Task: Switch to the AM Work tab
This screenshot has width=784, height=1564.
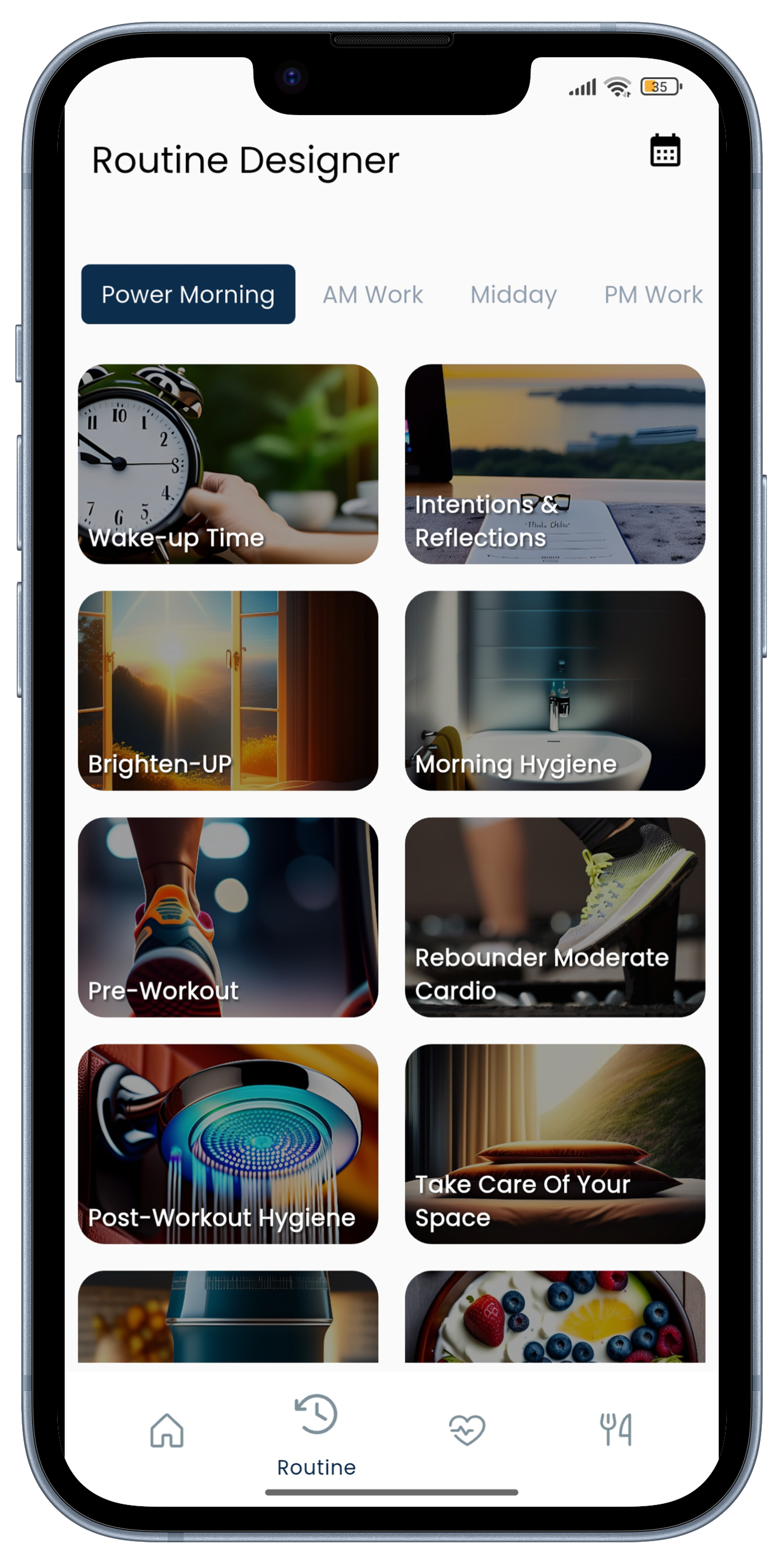Action: (373, 295)
